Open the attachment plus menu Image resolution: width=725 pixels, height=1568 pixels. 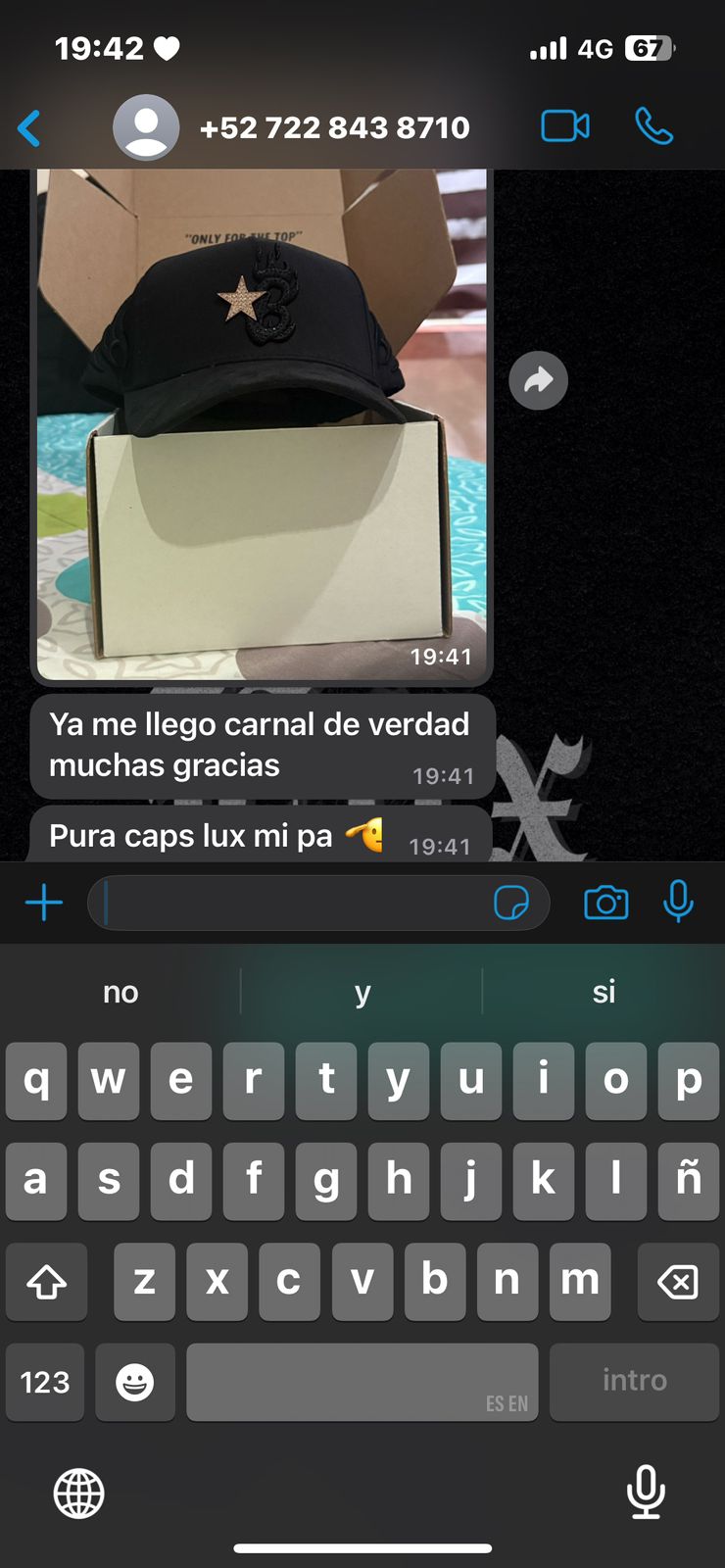coord(44,903)
